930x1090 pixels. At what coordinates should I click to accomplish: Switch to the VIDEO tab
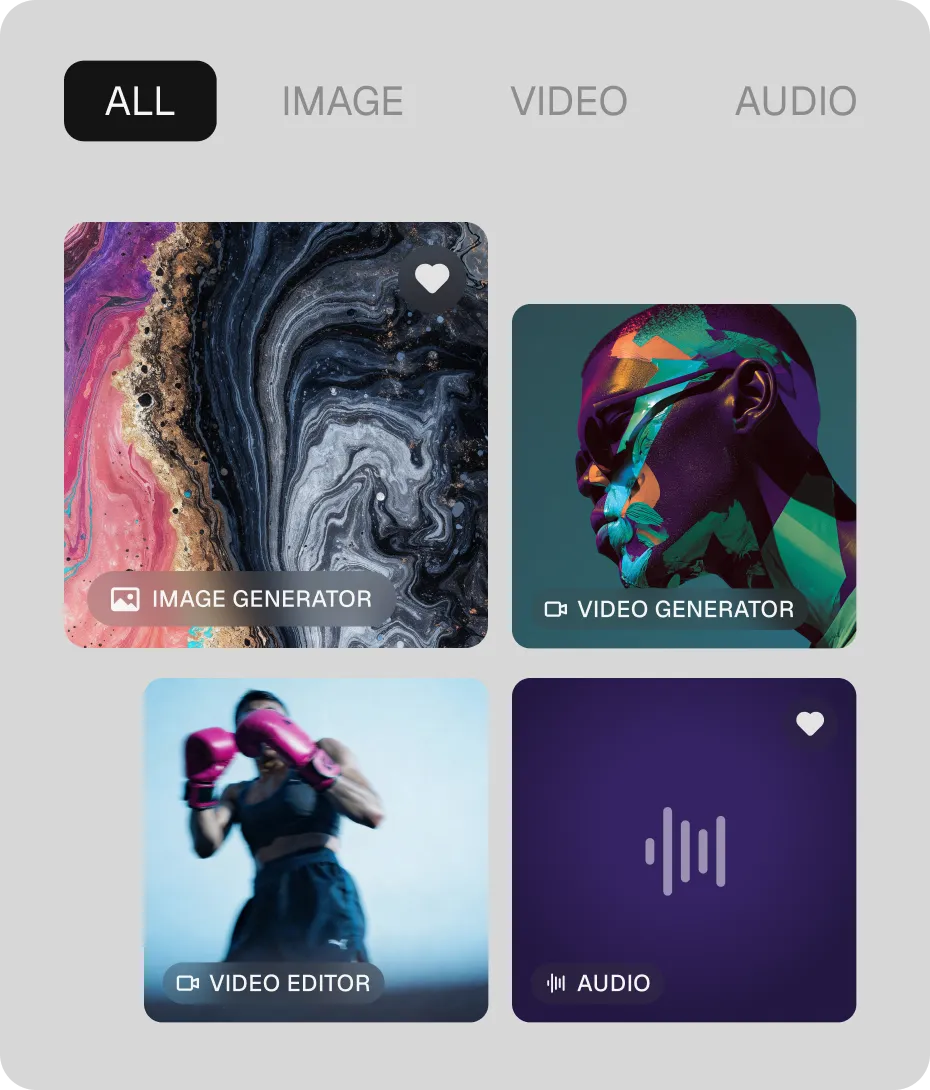point(569,101)
